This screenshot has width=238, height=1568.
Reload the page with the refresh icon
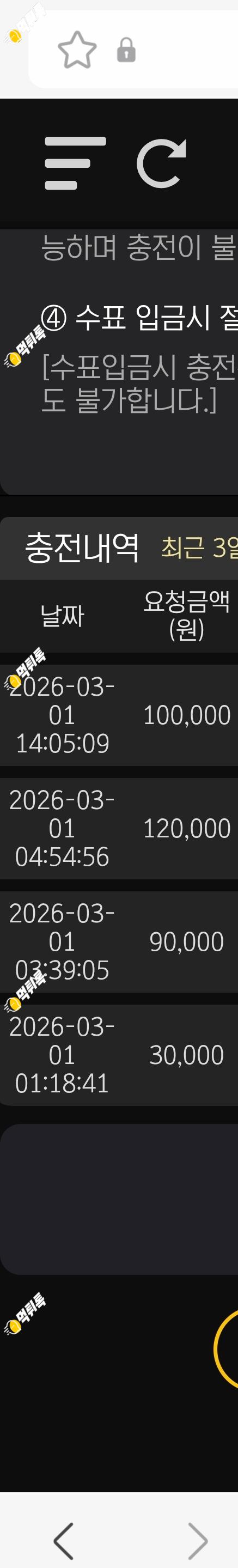(161, 163)
